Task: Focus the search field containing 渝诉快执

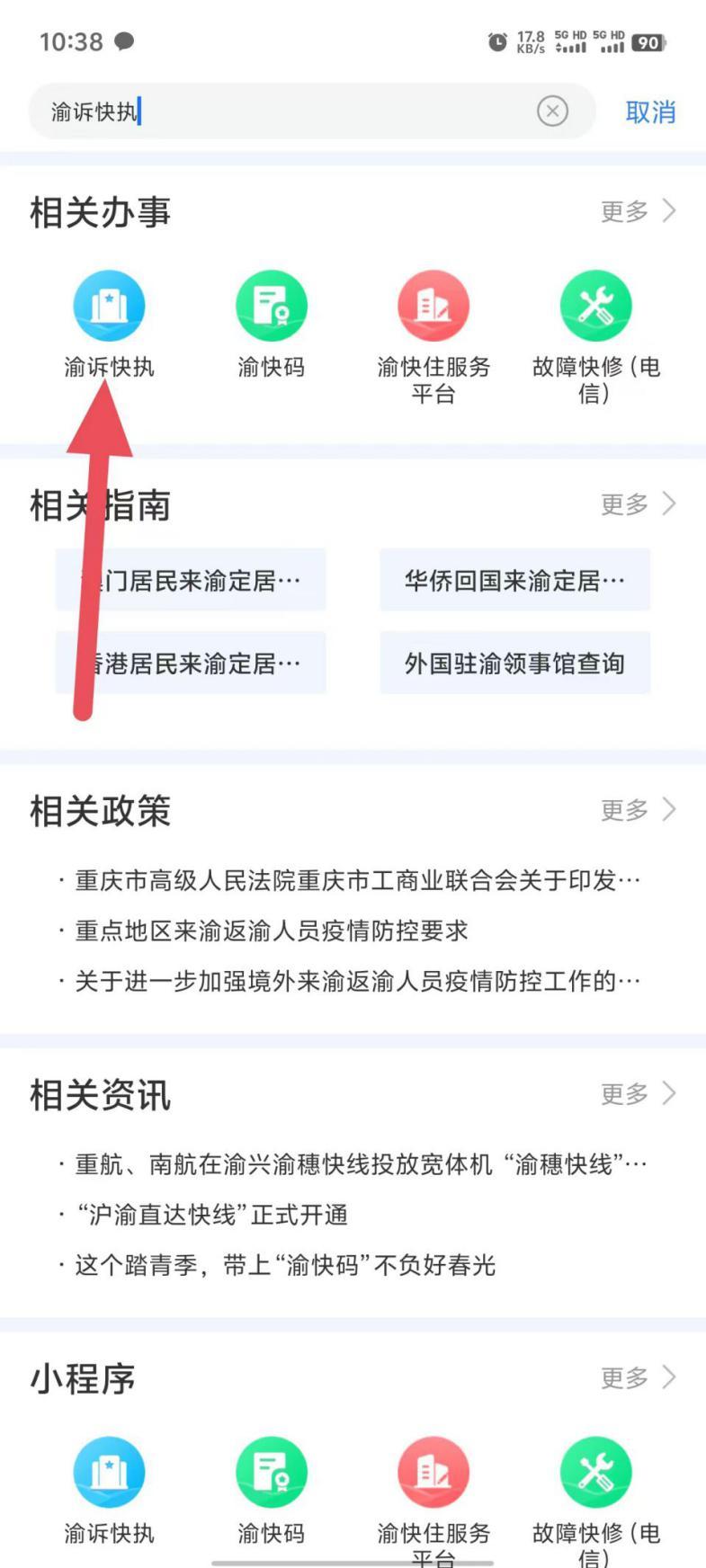Action: 288,111
